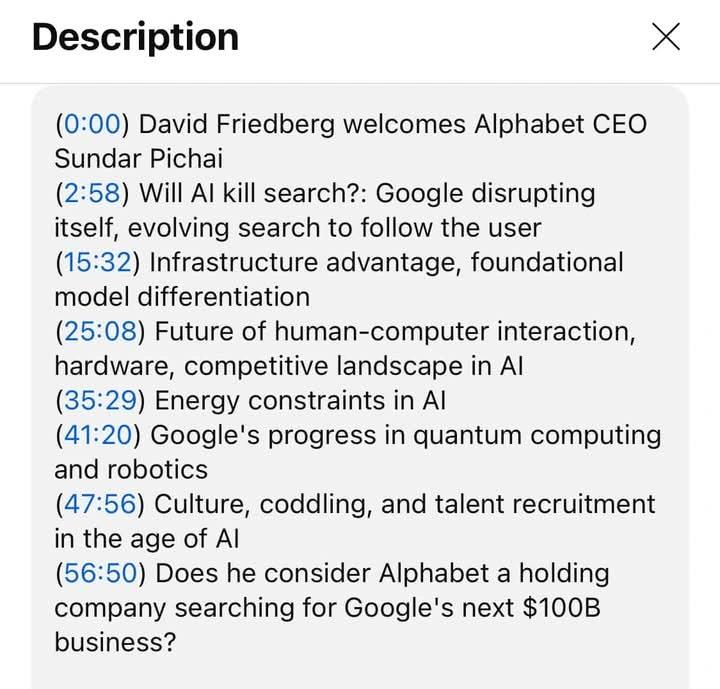Jump to the 0:00 timestamp
The image size is (720, 689).
(92, 124)
